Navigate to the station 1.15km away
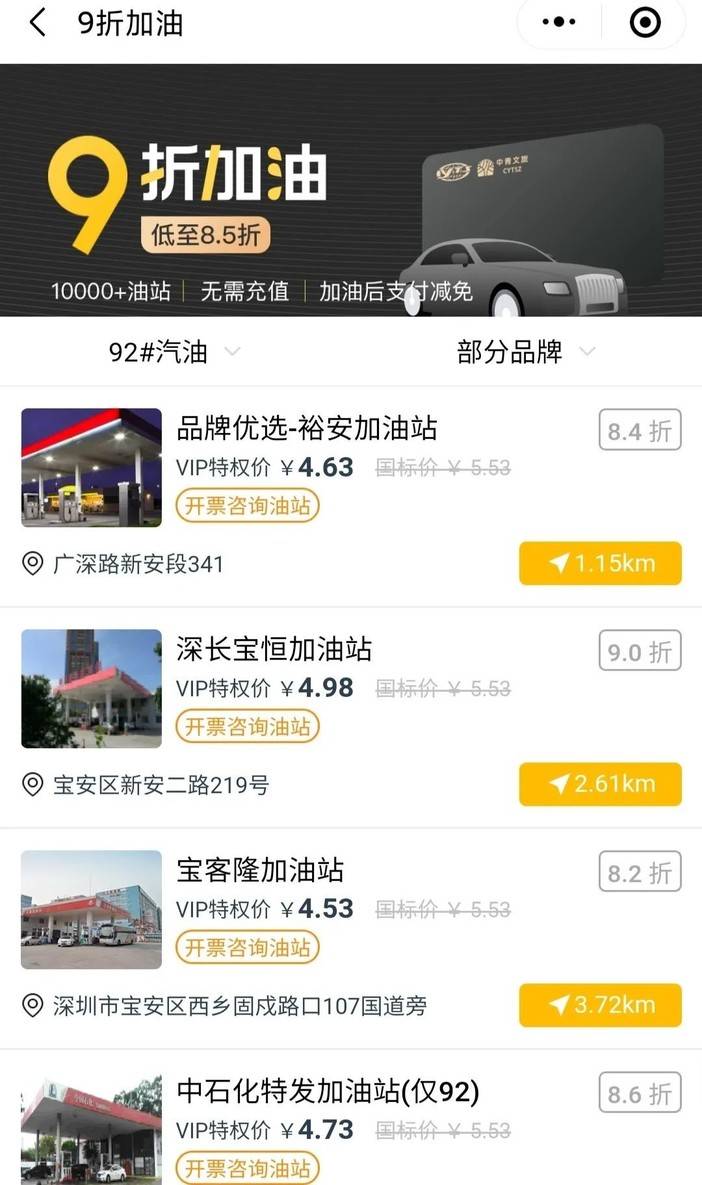Image resolution: width=702 pixels, height=1185 pixels. point(600,563)
